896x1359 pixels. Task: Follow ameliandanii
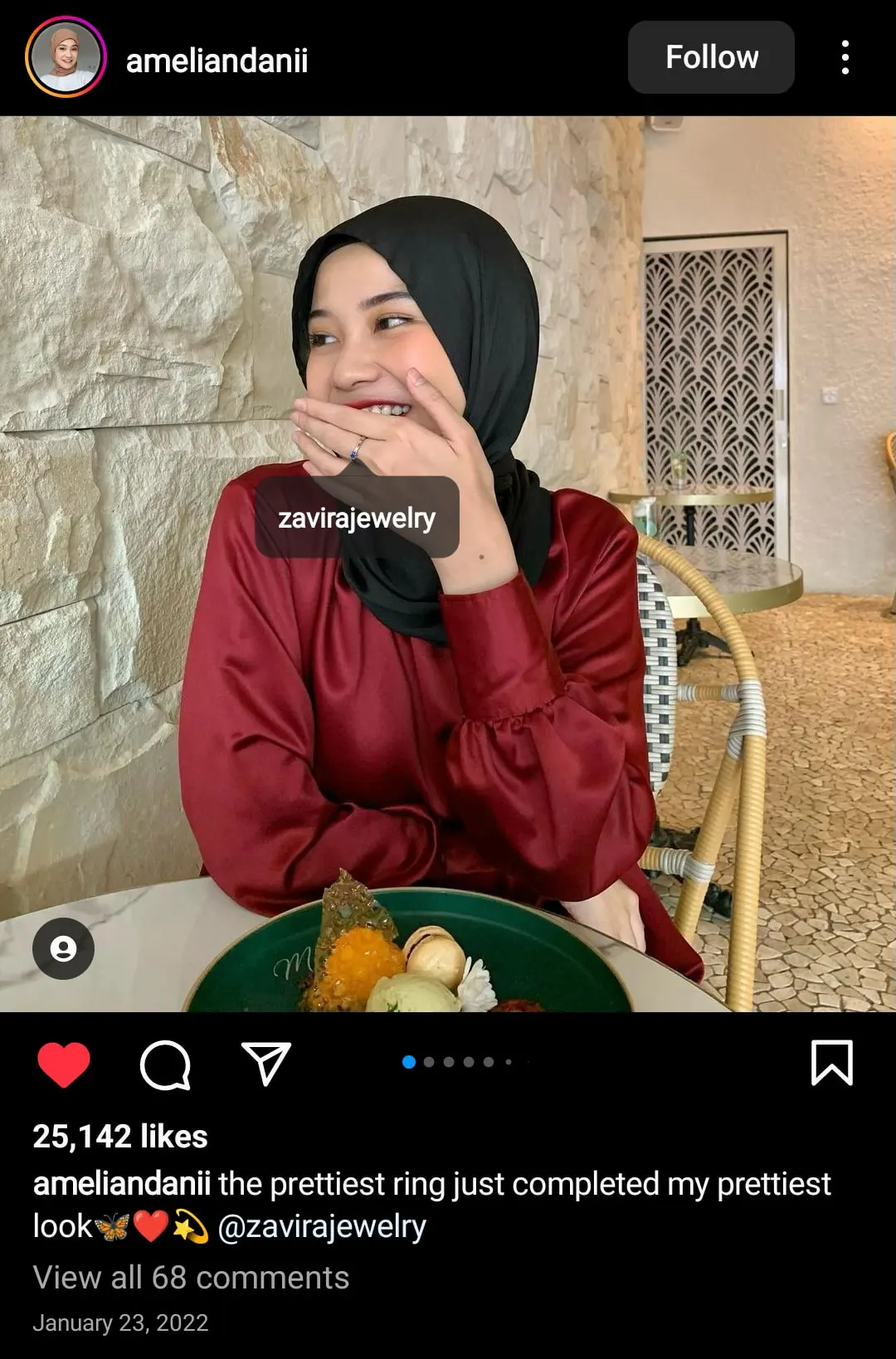(x=711, y=57)
